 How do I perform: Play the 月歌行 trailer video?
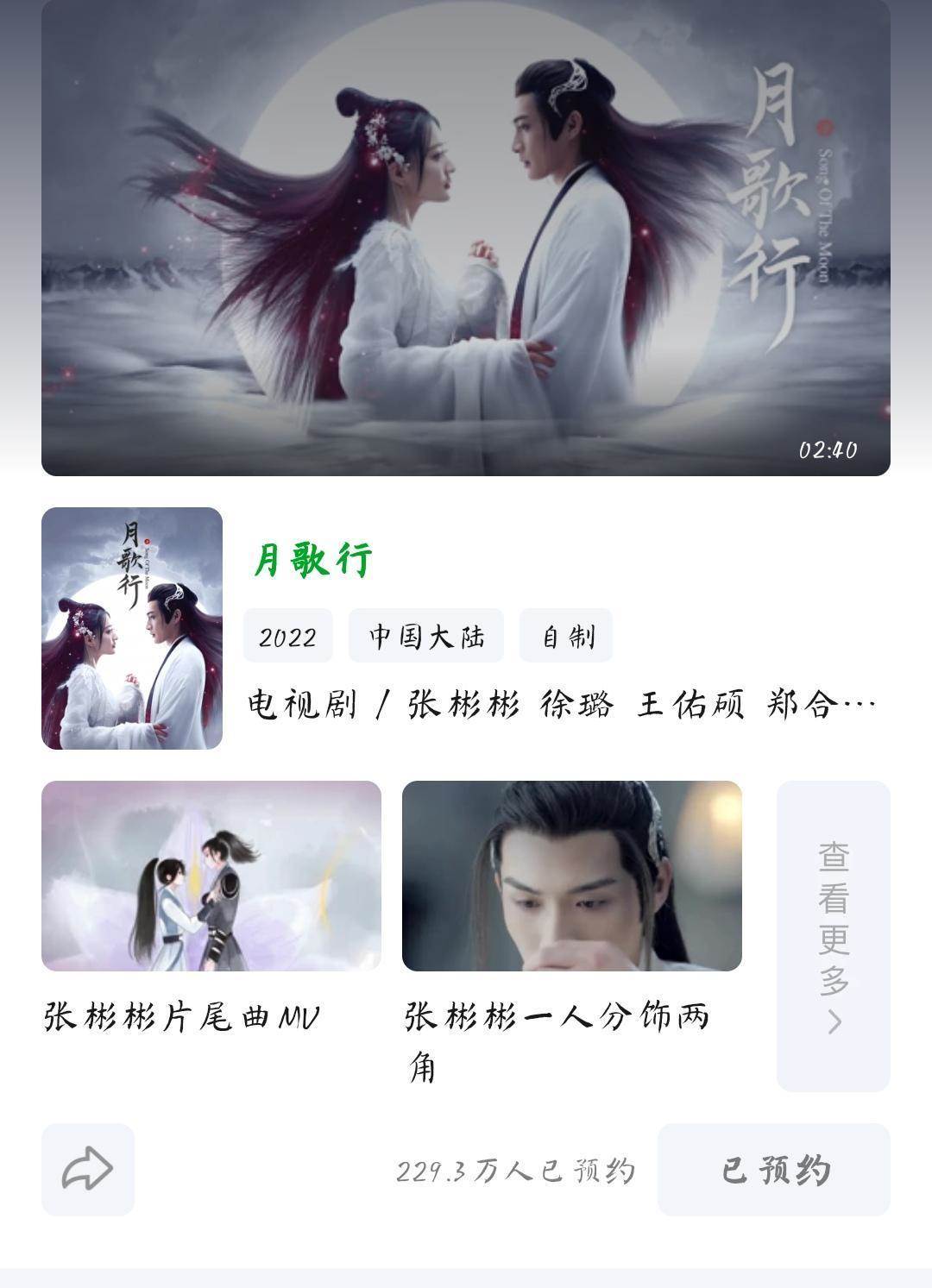(x=466, y=237)
